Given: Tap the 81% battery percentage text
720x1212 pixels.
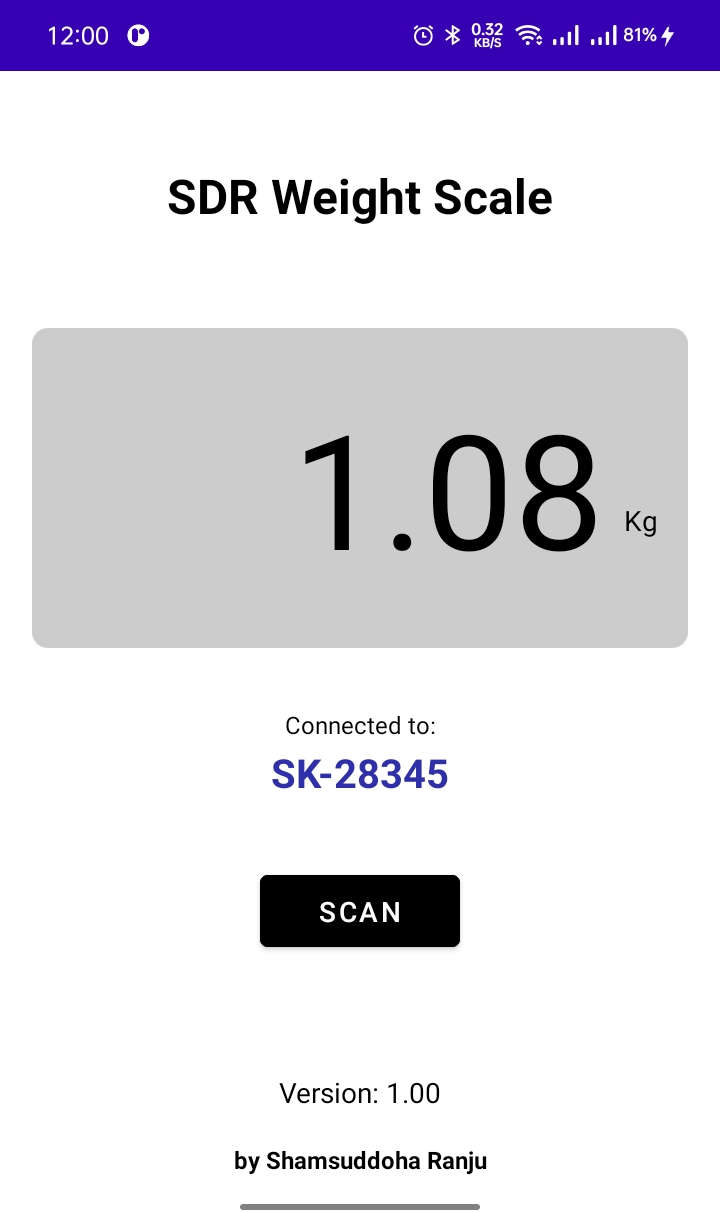Looking at the screenshot, I should tap(638, 35).
